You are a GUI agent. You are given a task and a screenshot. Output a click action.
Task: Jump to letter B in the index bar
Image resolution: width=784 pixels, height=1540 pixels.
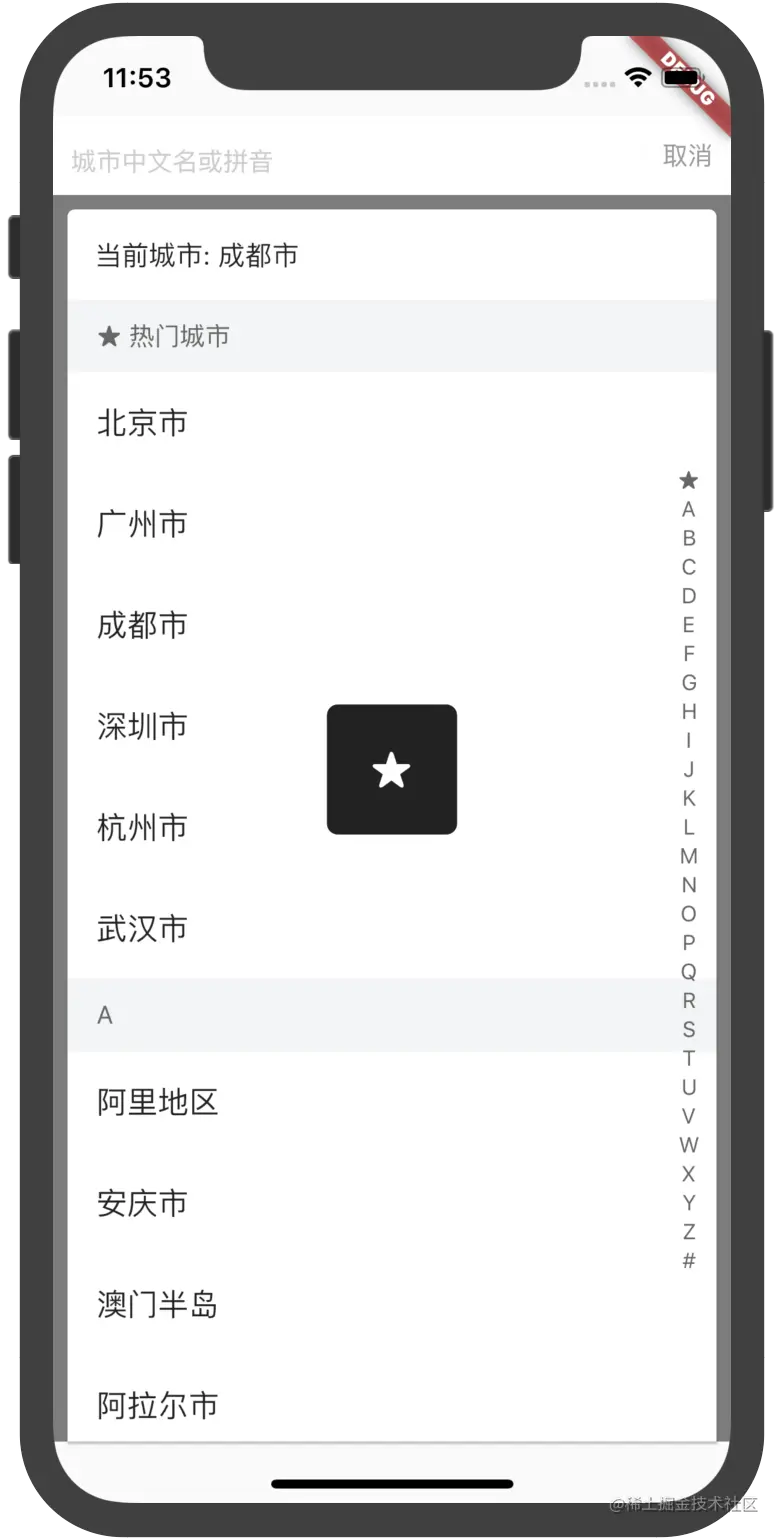688,538
